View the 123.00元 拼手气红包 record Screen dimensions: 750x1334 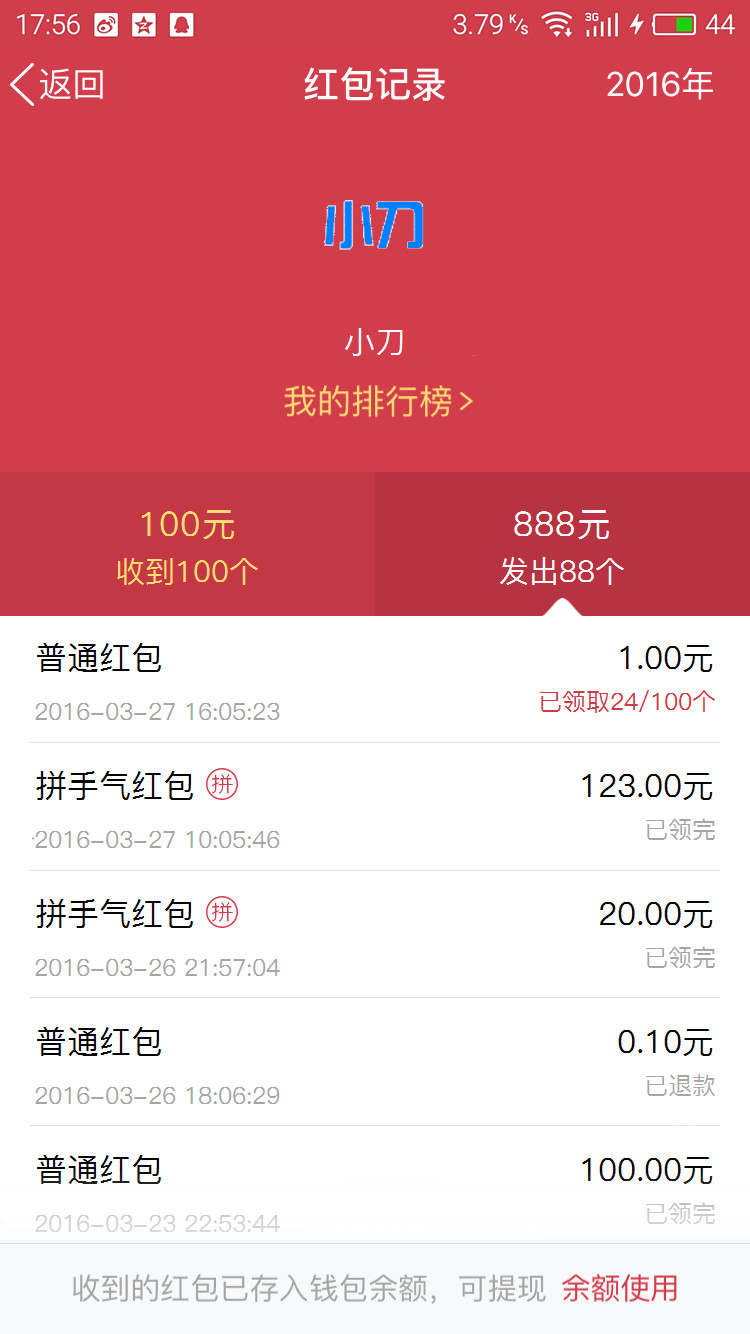(375, 808)
